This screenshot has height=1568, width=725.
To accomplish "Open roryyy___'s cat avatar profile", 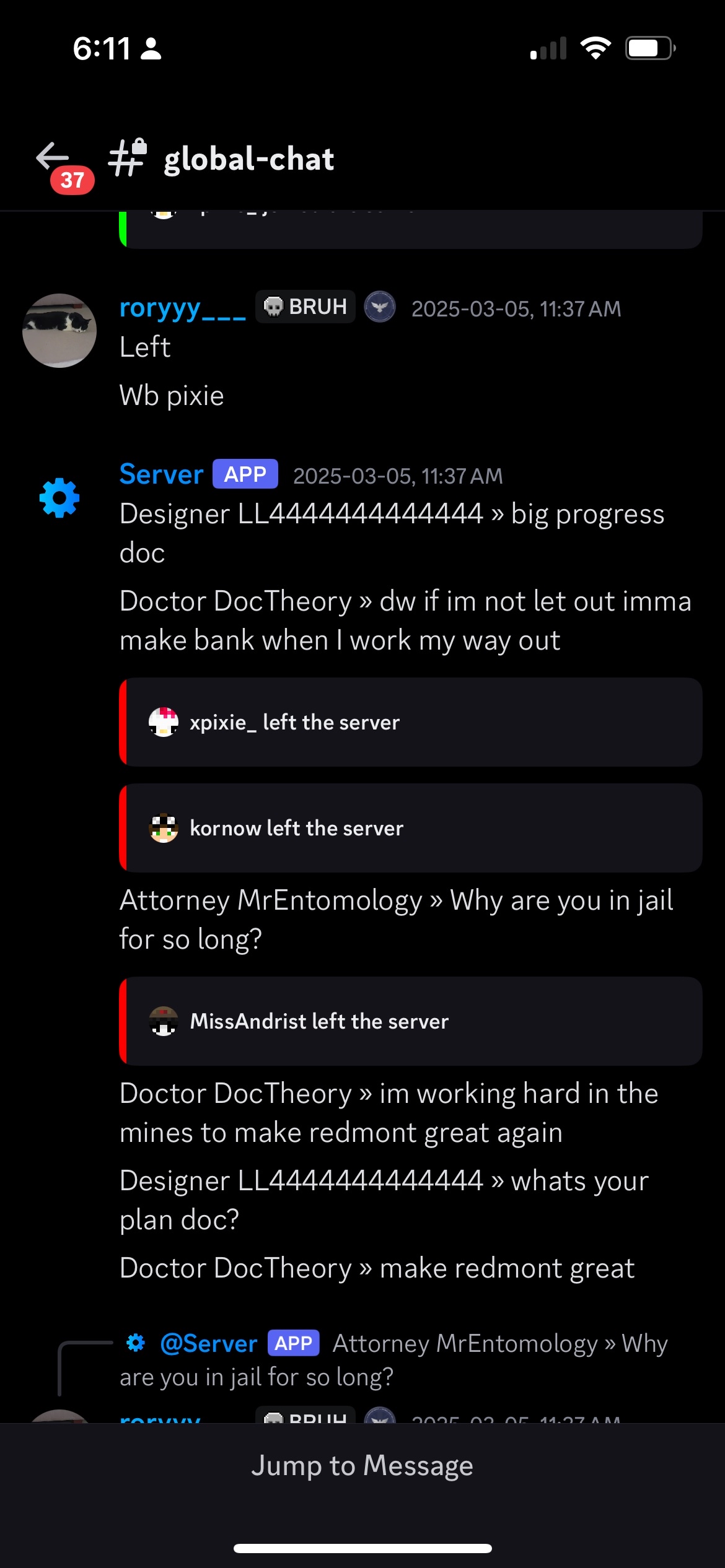I will pyautogui.click(x=59, y=331).
